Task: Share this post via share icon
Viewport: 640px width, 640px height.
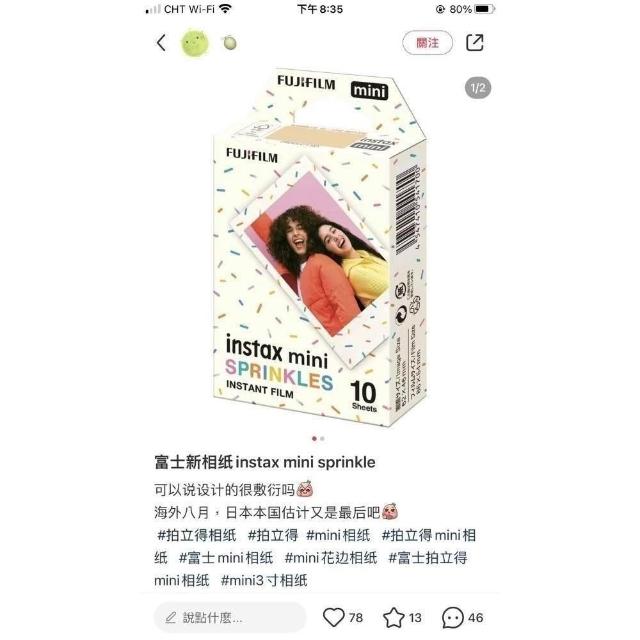Action: [475, 42]
